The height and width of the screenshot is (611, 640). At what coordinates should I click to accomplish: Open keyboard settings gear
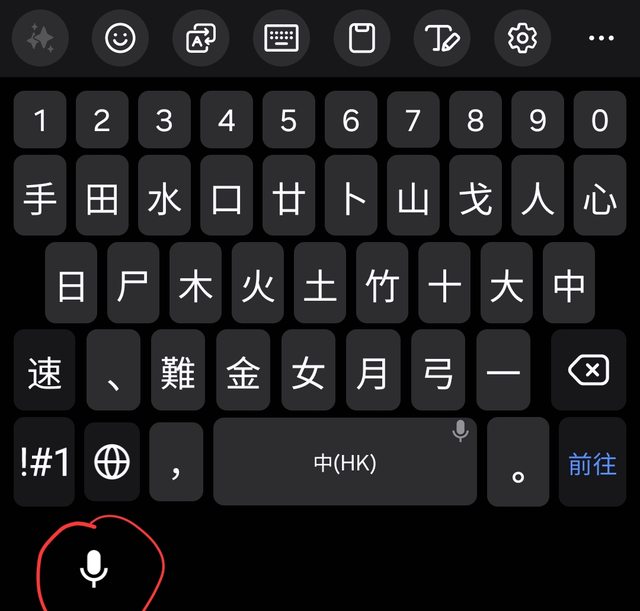tap(522, 39)
